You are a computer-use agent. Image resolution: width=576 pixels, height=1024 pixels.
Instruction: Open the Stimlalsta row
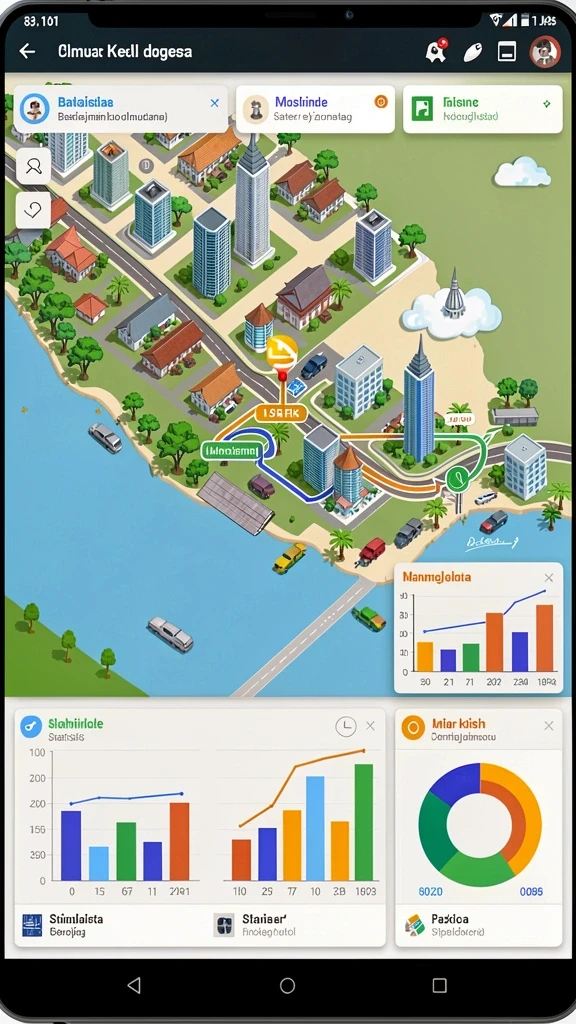tap(112, 925)
